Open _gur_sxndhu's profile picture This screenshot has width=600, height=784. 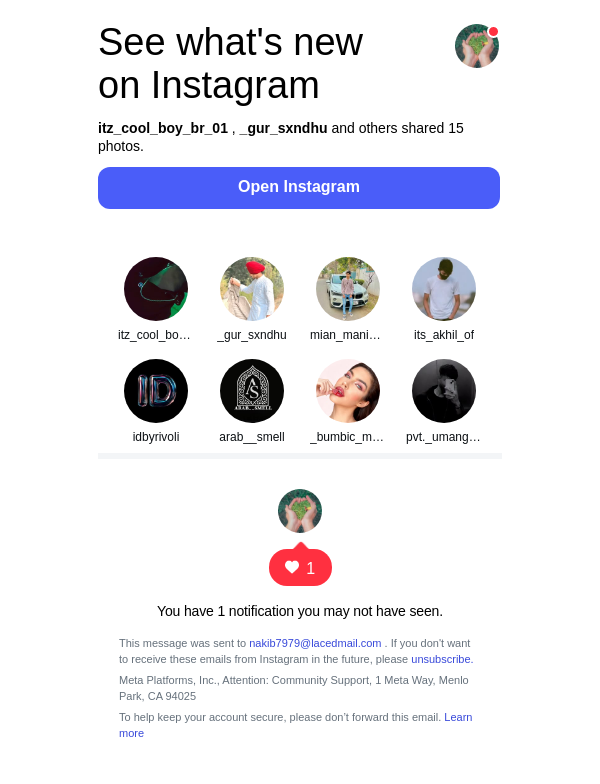[252, 289]
